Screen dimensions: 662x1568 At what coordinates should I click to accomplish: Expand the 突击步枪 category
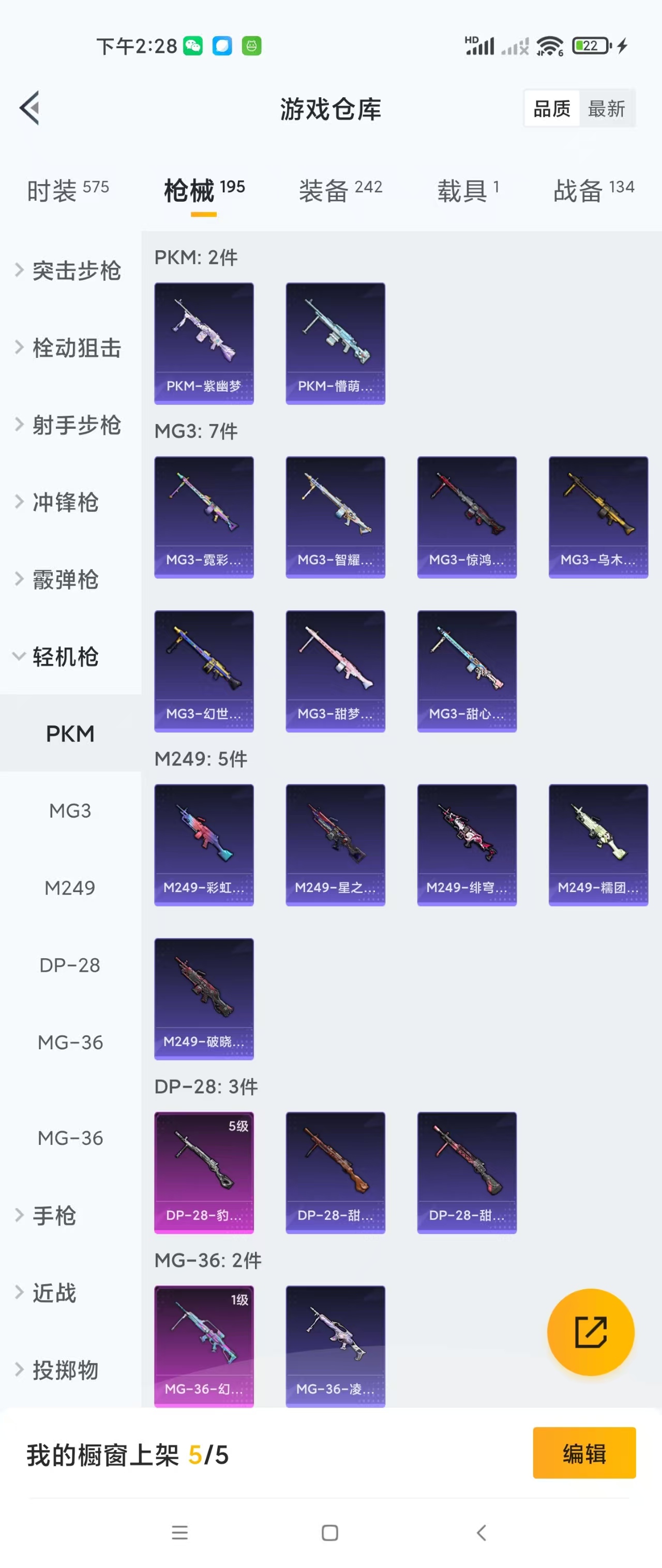[70, 271]
